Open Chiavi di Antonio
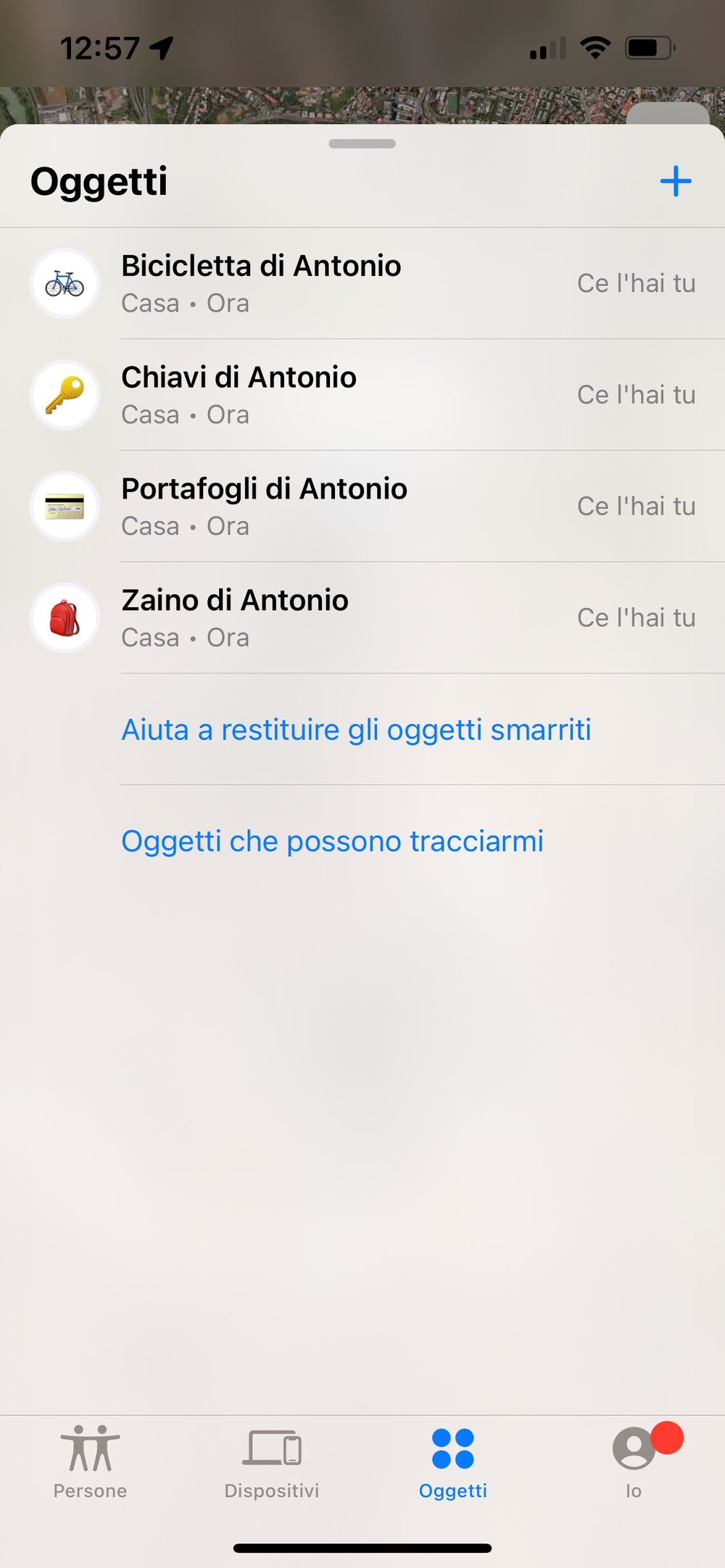This screenshot has height=1568, width=725. point(362,395)
